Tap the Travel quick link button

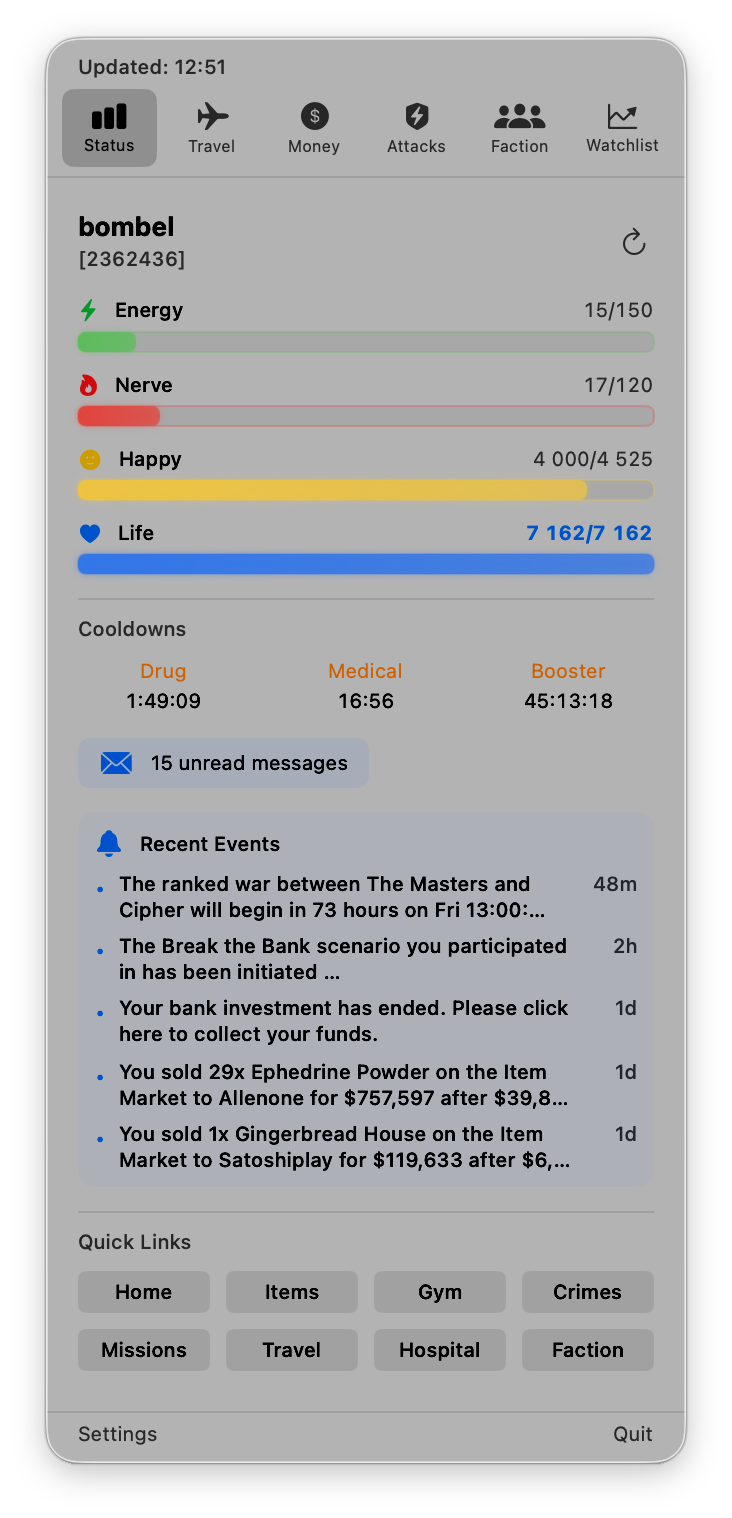292,1350
